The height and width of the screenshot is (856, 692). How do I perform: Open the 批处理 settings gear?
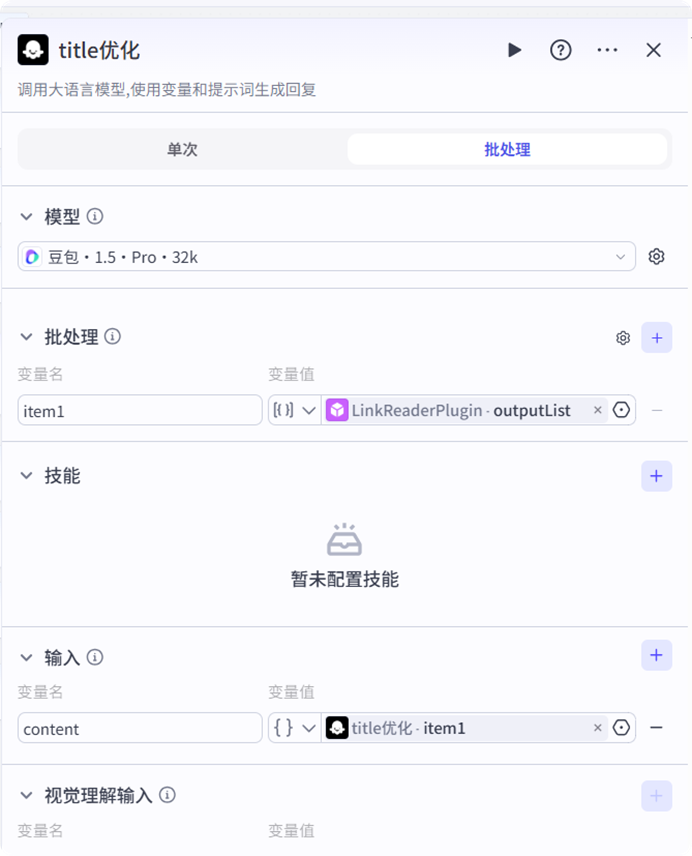623,338
